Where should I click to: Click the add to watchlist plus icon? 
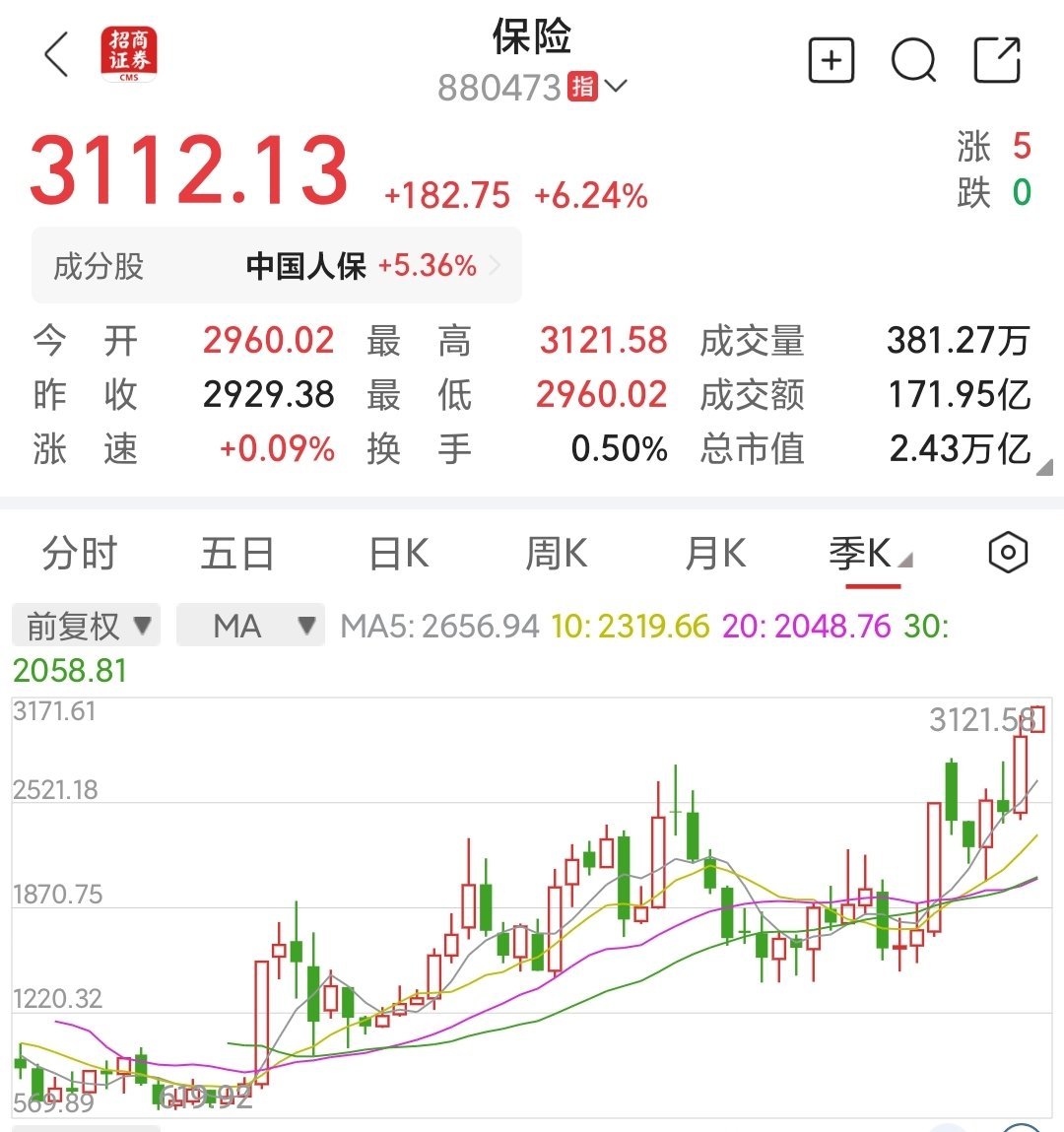point(831,60)
